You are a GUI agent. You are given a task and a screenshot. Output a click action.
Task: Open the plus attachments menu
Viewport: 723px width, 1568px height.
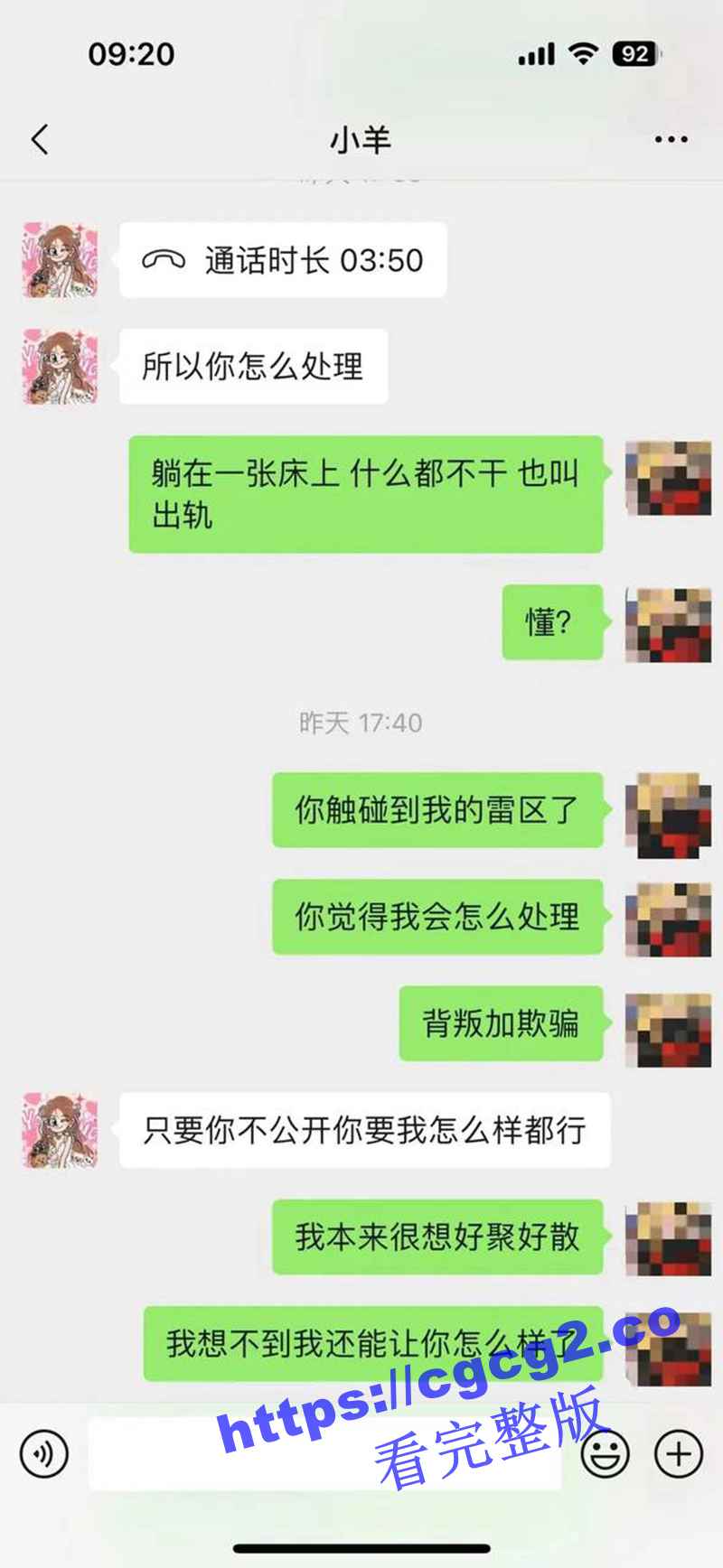pos(678,1454)
